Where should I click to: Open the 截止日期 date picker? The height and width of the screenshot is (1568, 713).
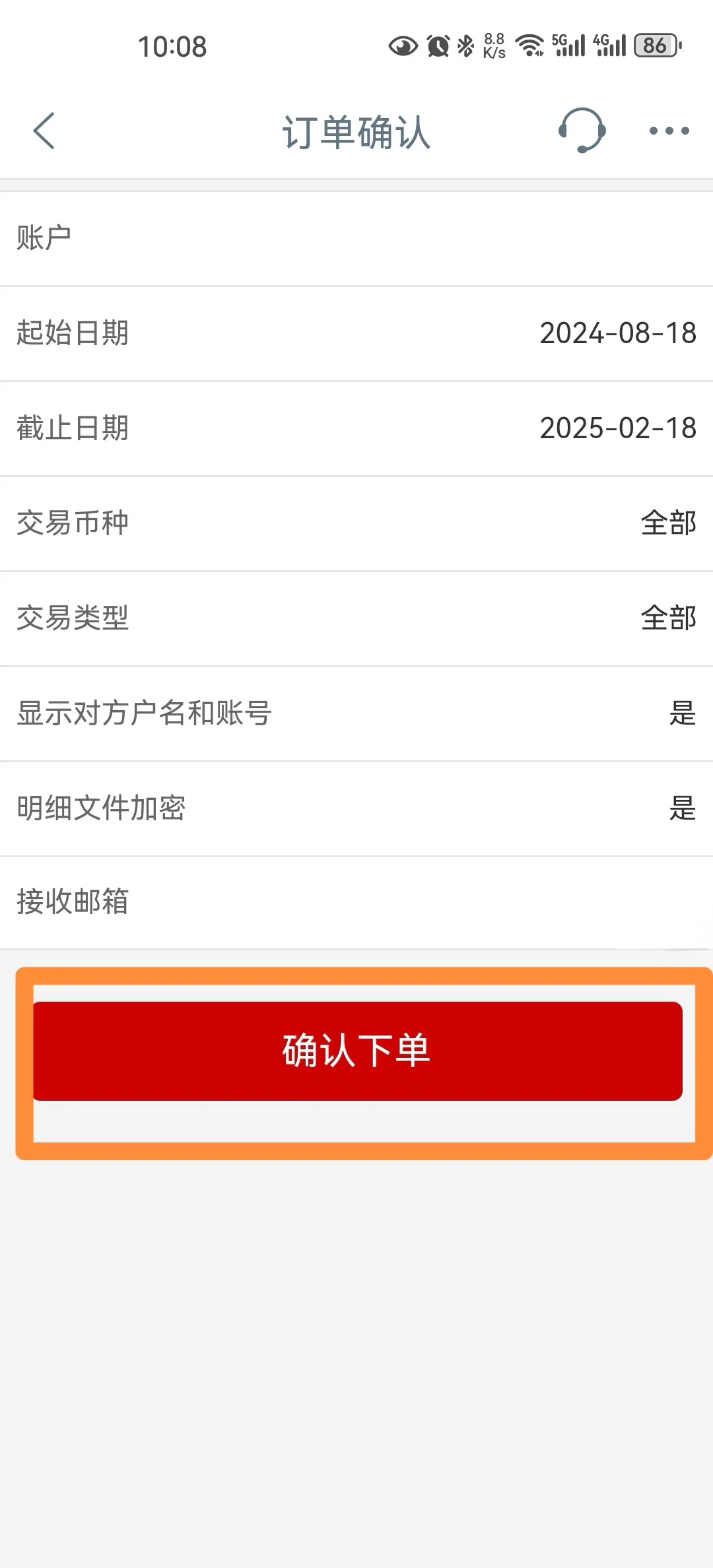[x=356, y=428]
